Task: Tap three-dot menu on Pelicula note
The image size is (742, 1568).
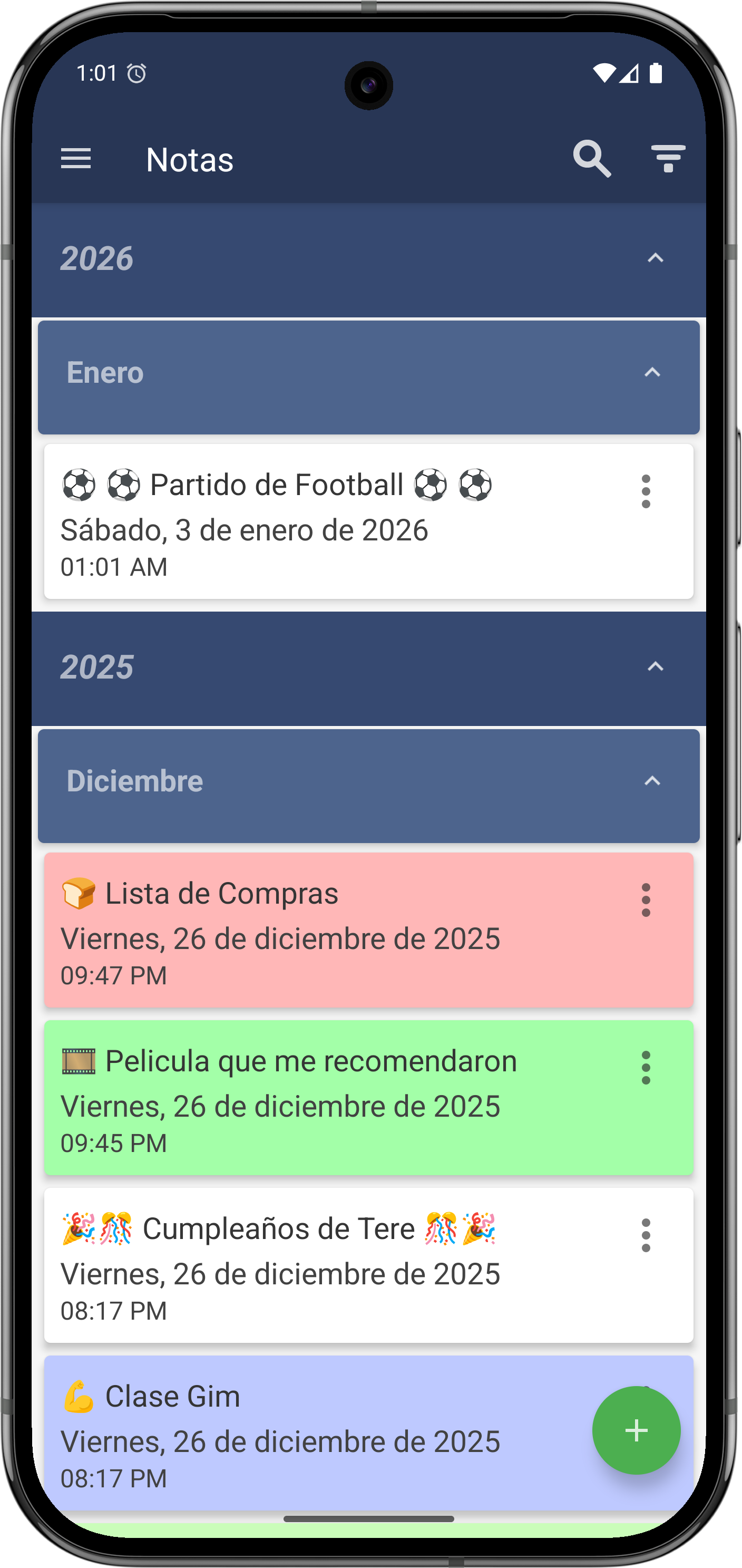Action: coord(646,1068)
